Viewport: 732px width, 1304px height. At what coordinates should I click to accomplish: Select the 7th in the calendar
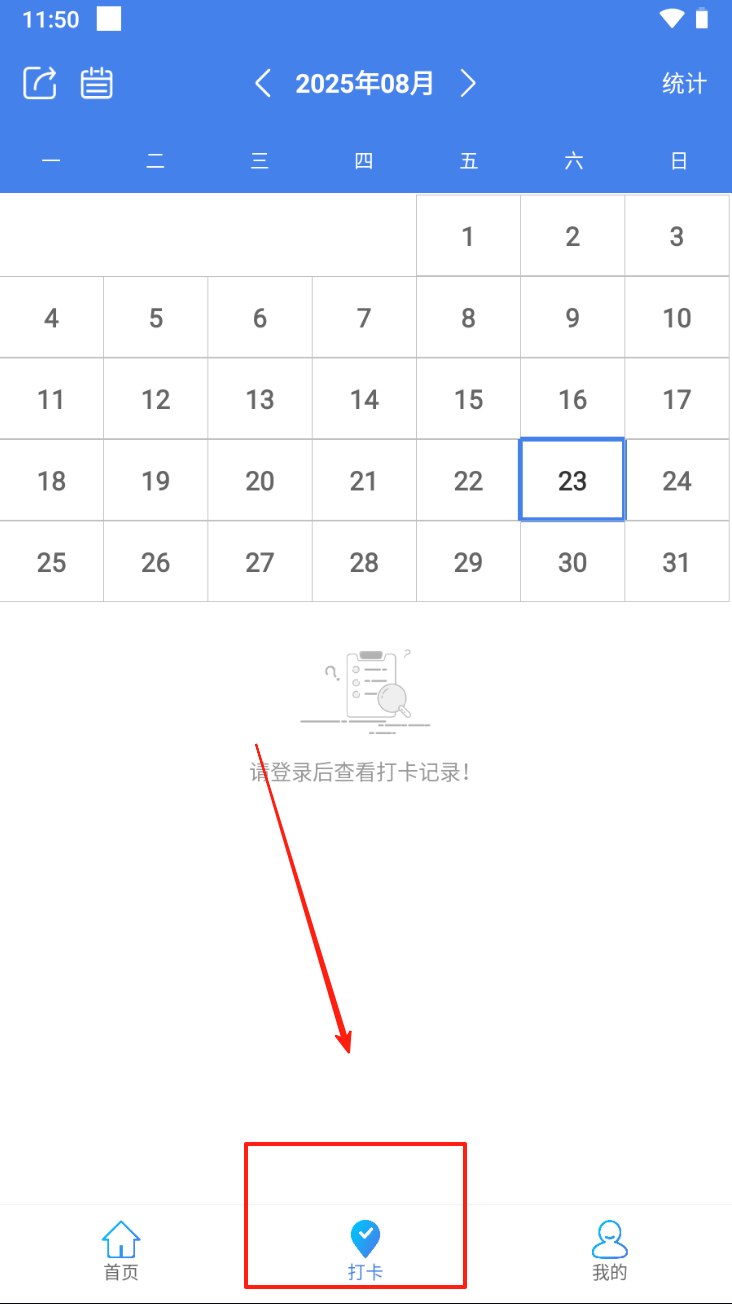click(364, 318)
